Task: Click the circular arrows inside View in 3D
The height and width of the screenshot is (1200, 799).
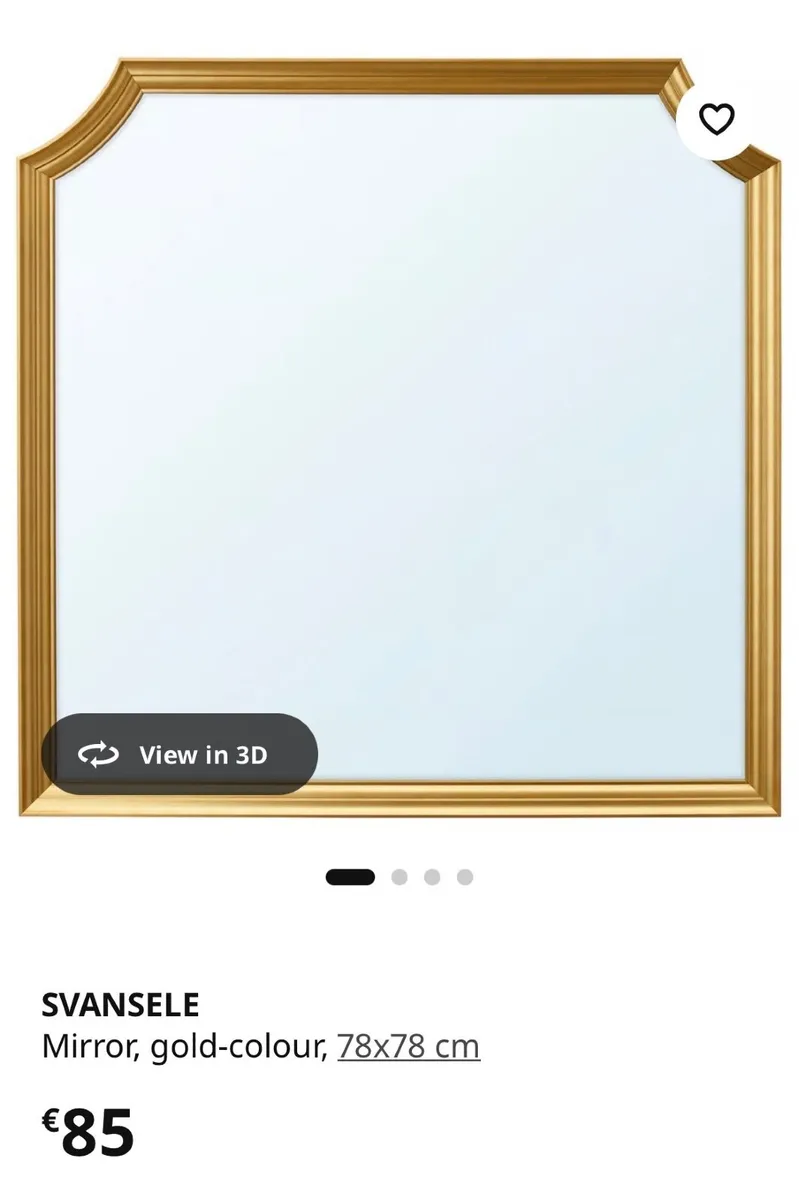Action: [x=97, y=755]
